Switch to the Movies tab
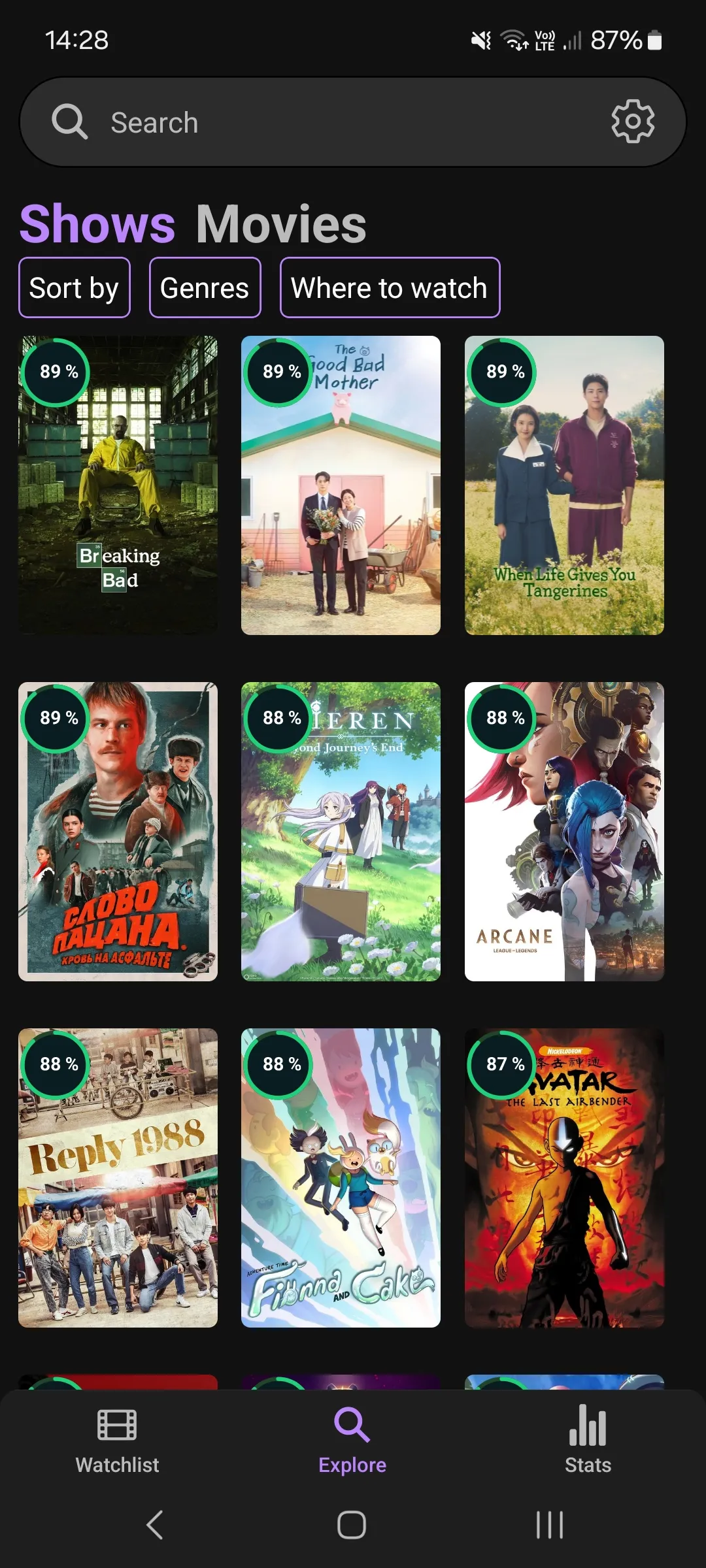This screenshot has height=1568, width=706. pyautogui.click(x=281, y=224)
